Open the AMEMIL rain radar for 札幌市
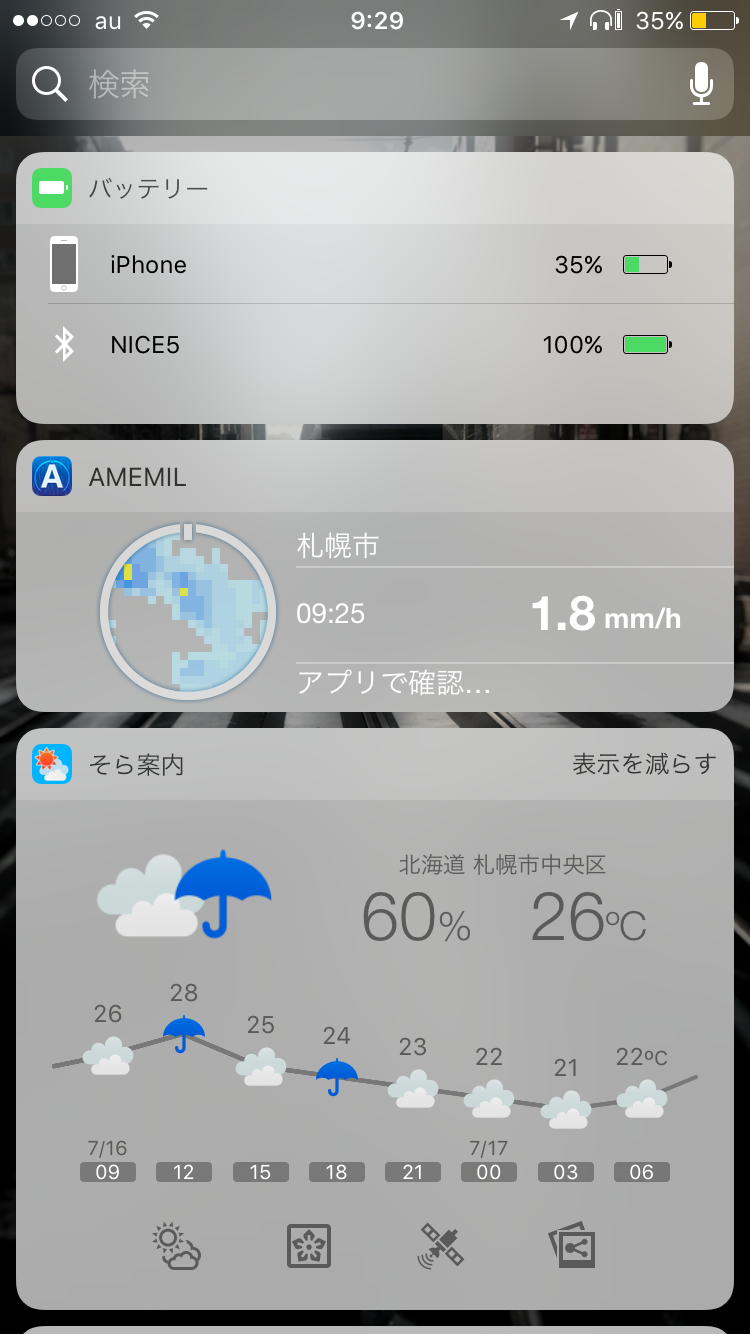This screenshot has width=750, height=1334. click(x=187, y=611)
